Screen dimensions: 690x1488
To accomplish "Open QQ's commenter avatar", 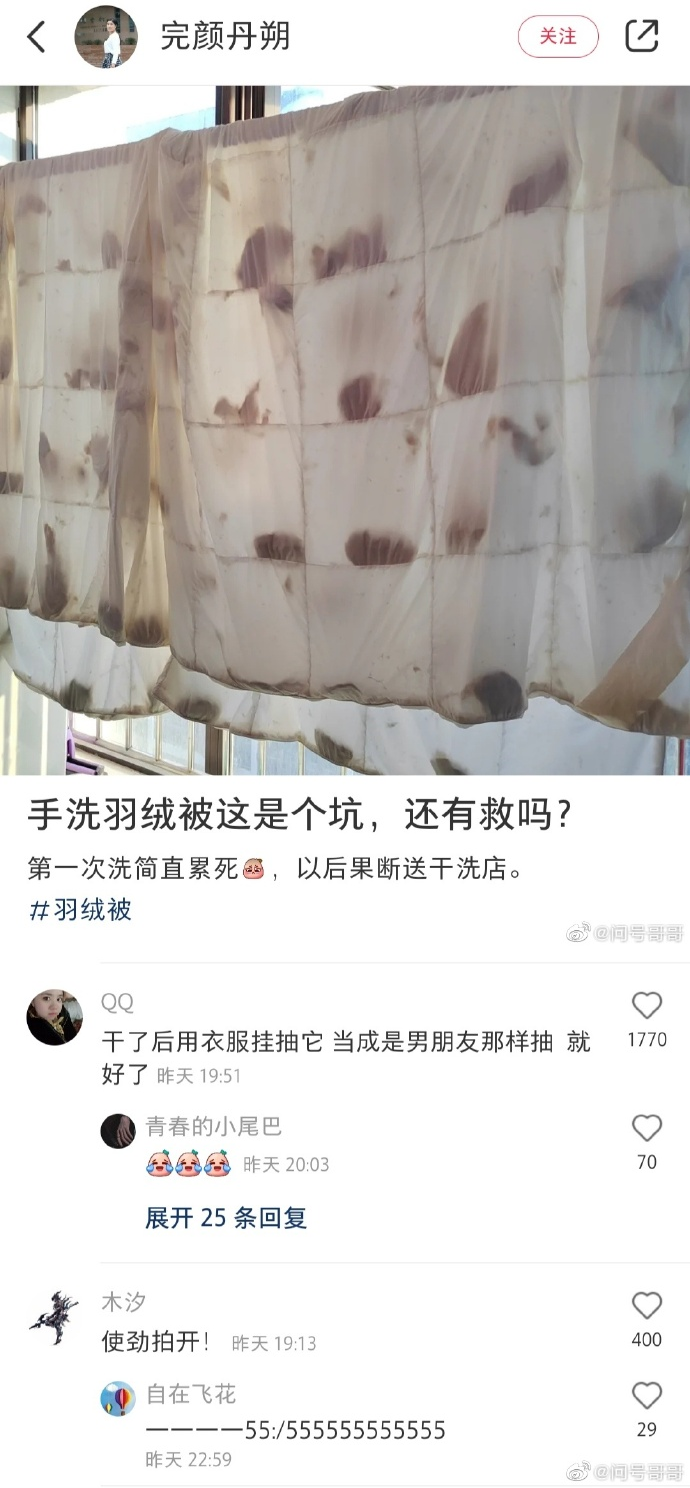I will 54,1017.
